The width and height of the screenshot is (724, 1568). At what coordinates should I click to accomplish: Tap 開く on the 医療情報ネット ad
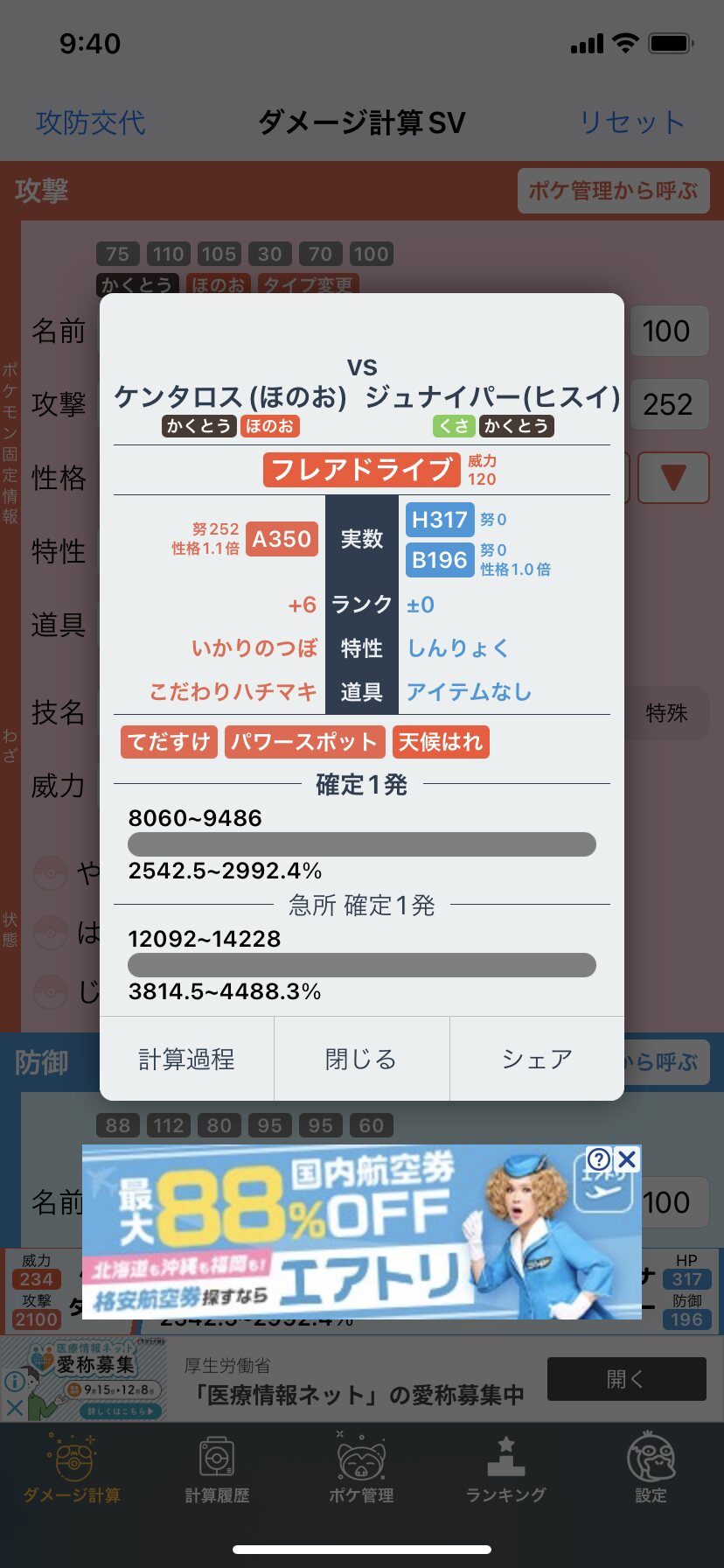point(626,1380)
